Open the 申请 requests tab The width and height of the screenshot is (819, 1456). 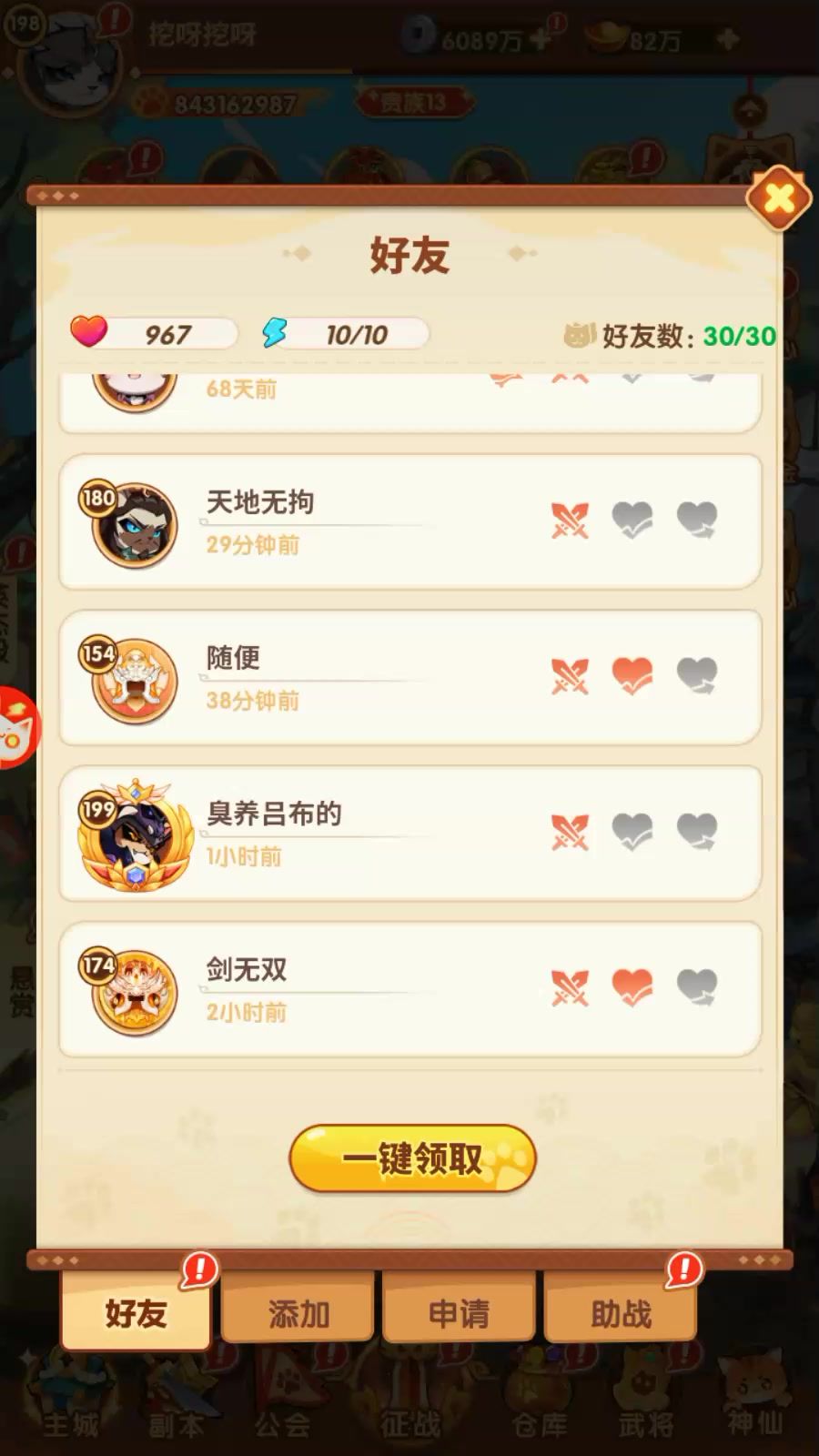coord(459,1313)
